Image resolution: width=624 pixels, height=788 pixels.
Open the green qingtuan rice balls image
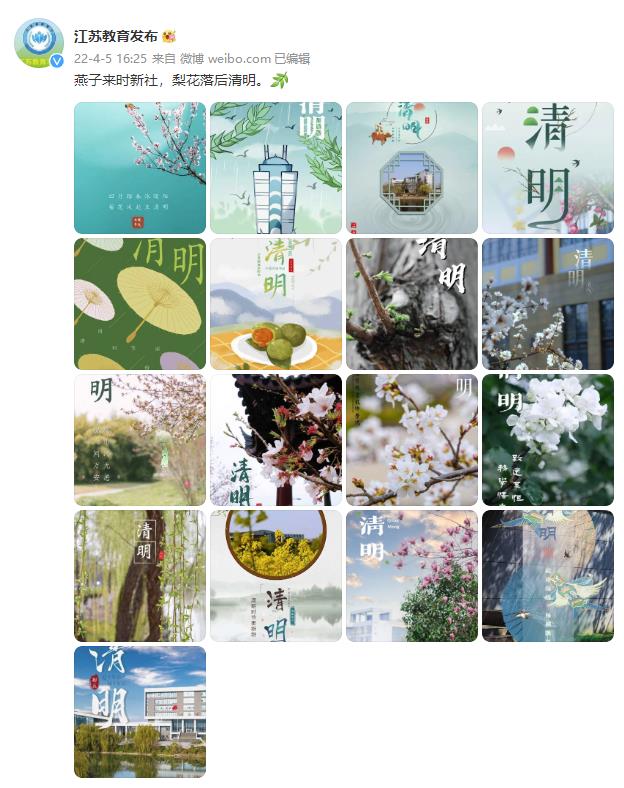pos(276,304)
